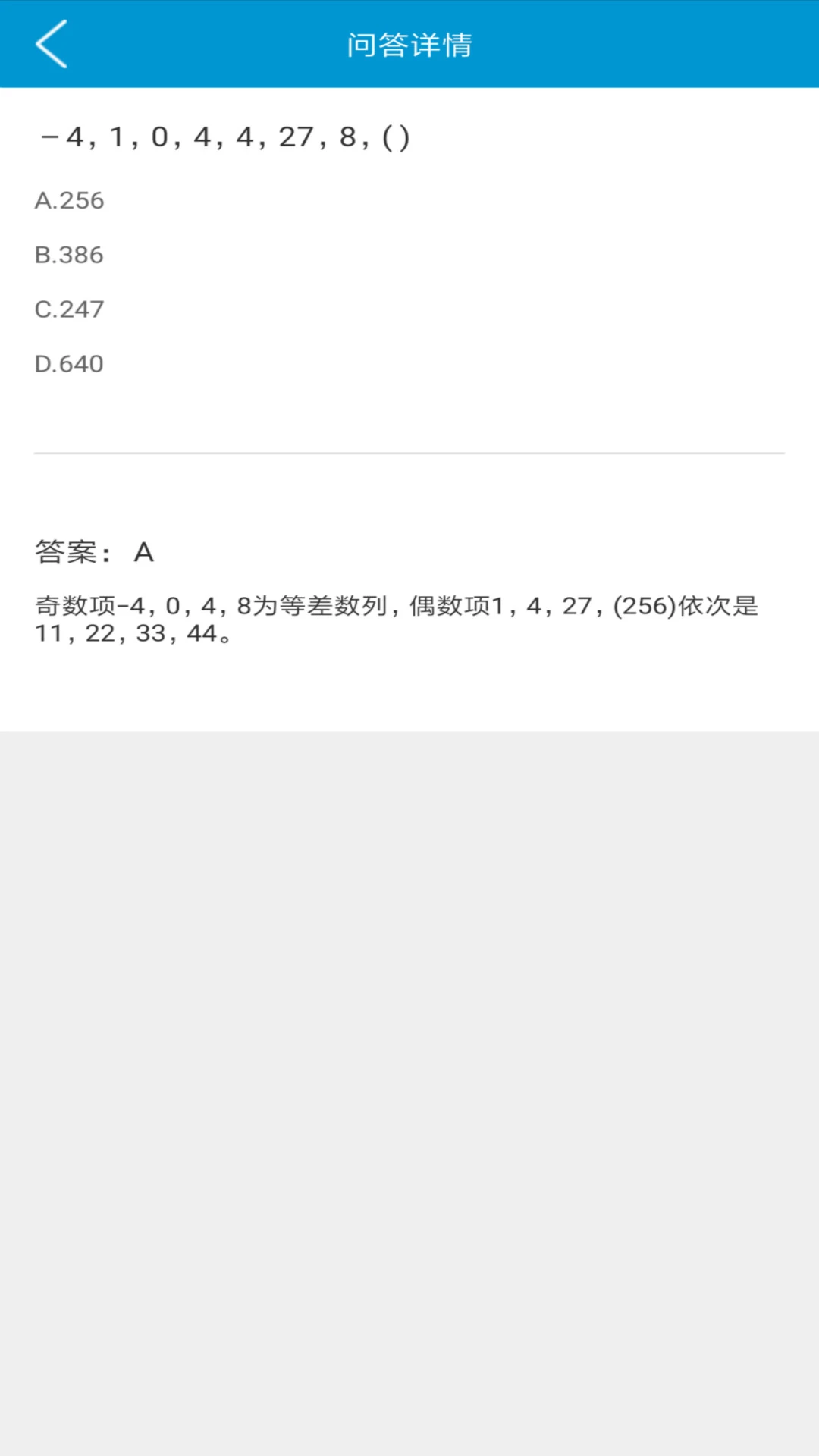Click the blank parentheses in the question
This screenshot has width=819, height=1456.
click(400, 138)
